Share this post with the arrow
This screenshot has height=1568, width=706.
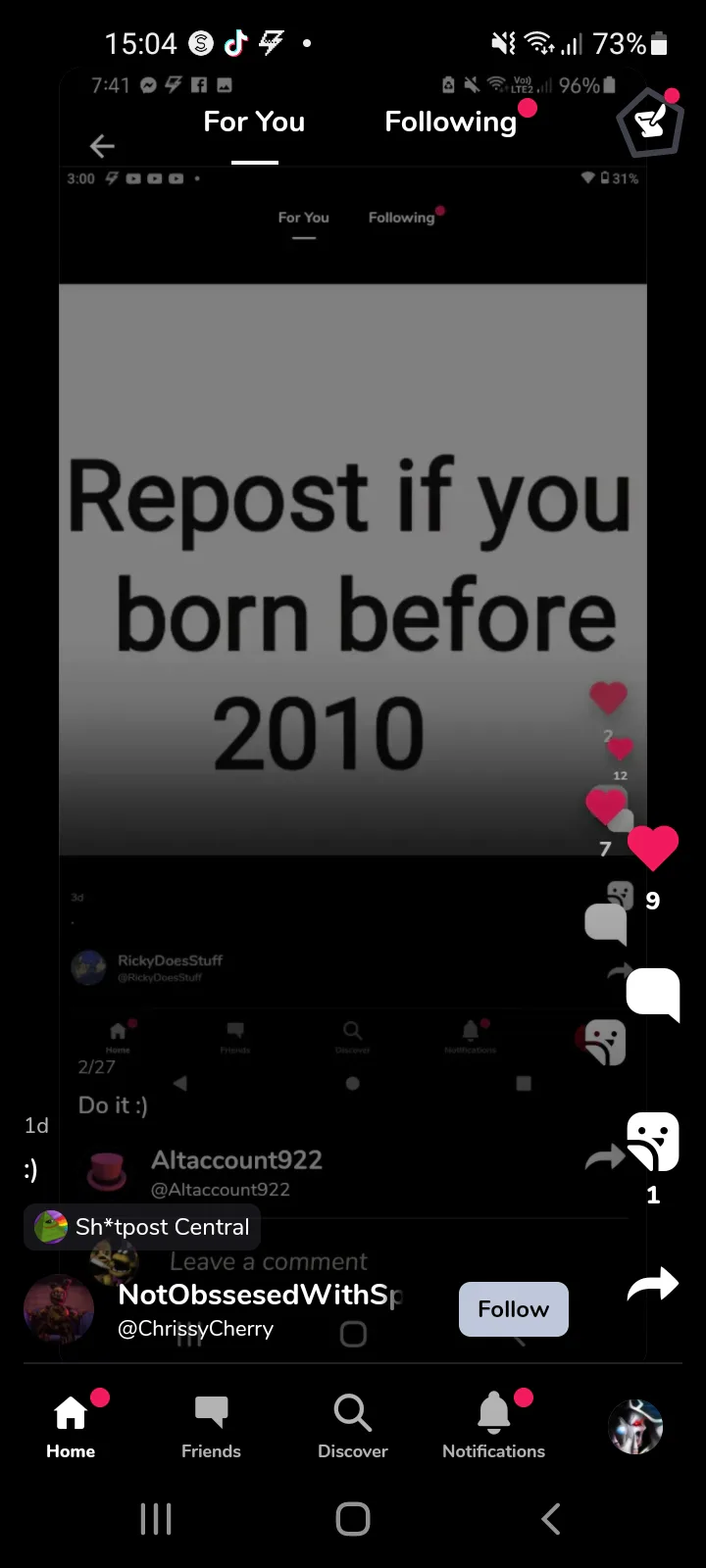coord(653,1284)
